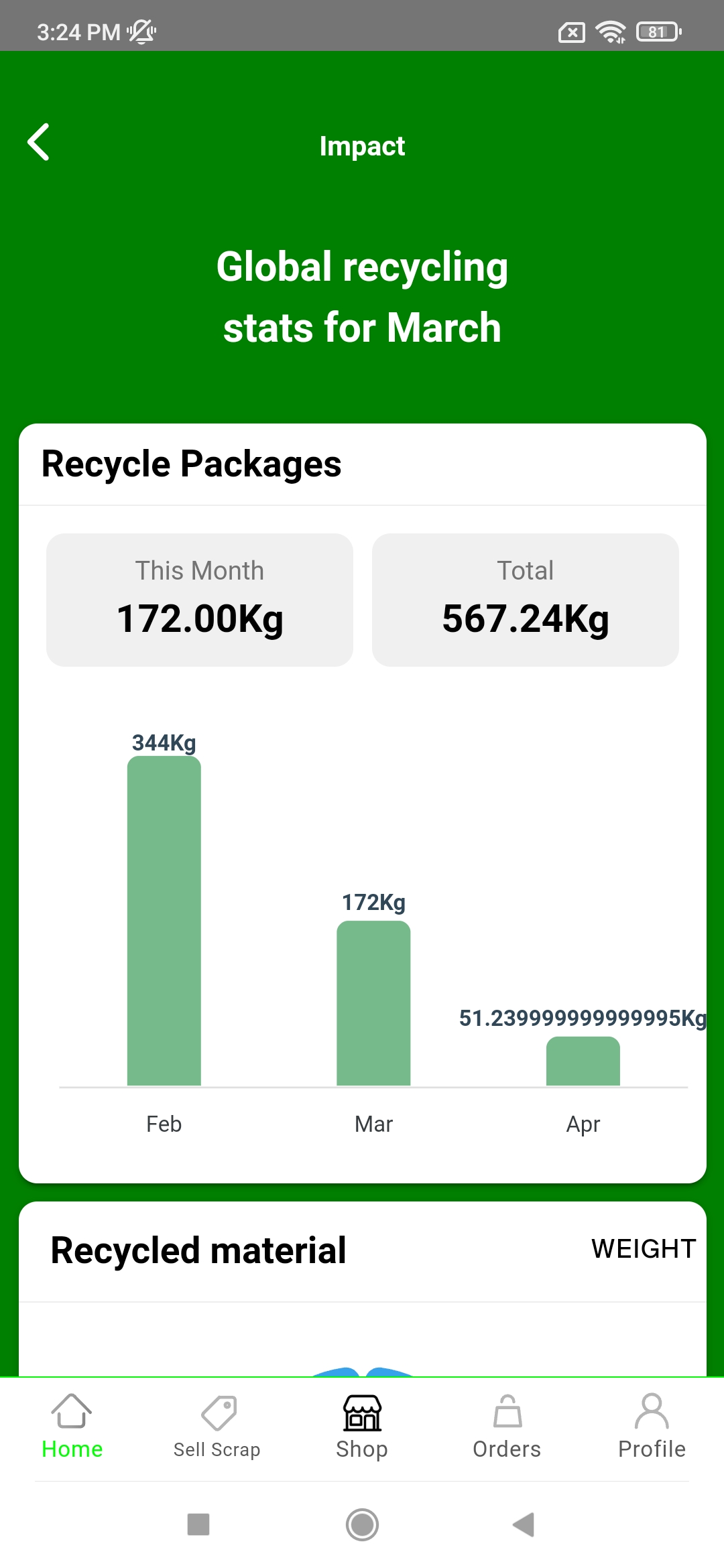
Task: Open the Orders tab
Action: [507, 1427]
